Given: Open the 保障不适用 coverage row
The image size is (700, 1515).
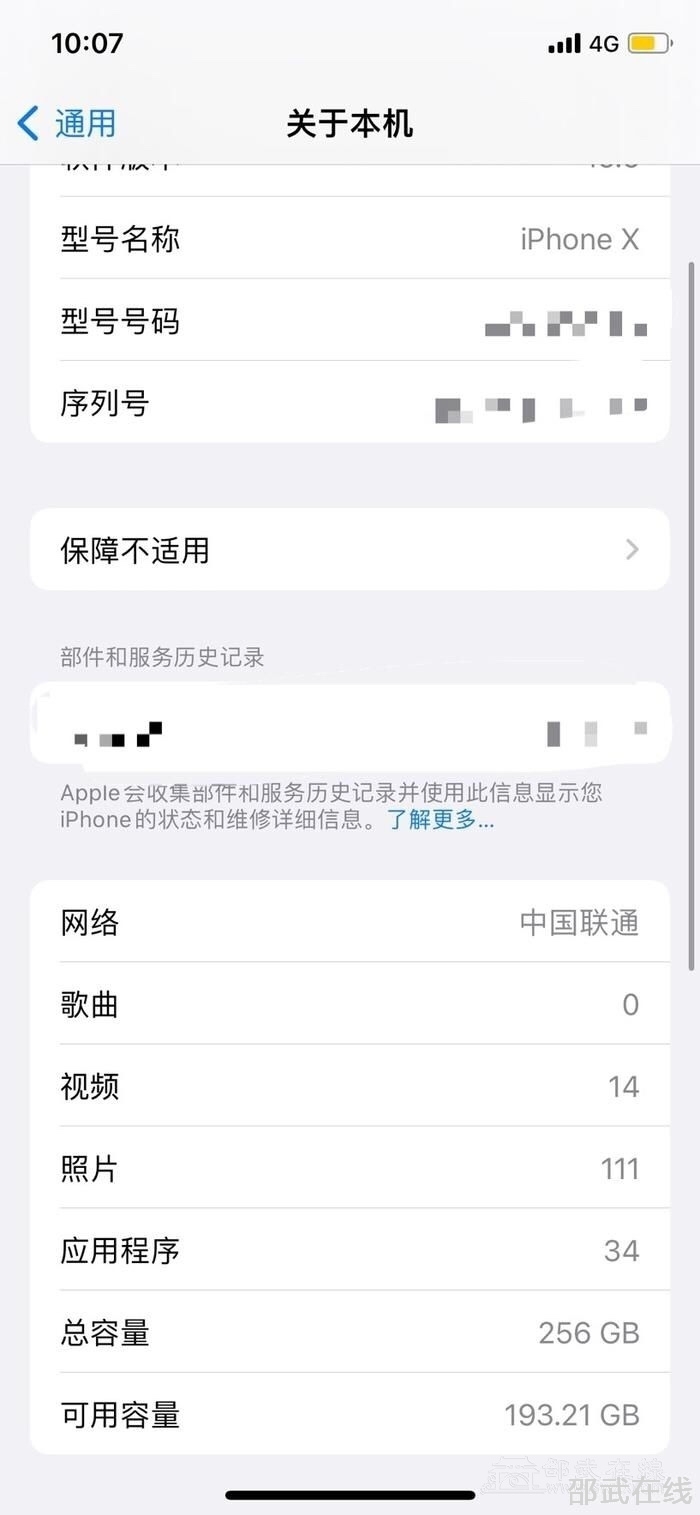Looking at the screenshot, I should coord(349,550).
